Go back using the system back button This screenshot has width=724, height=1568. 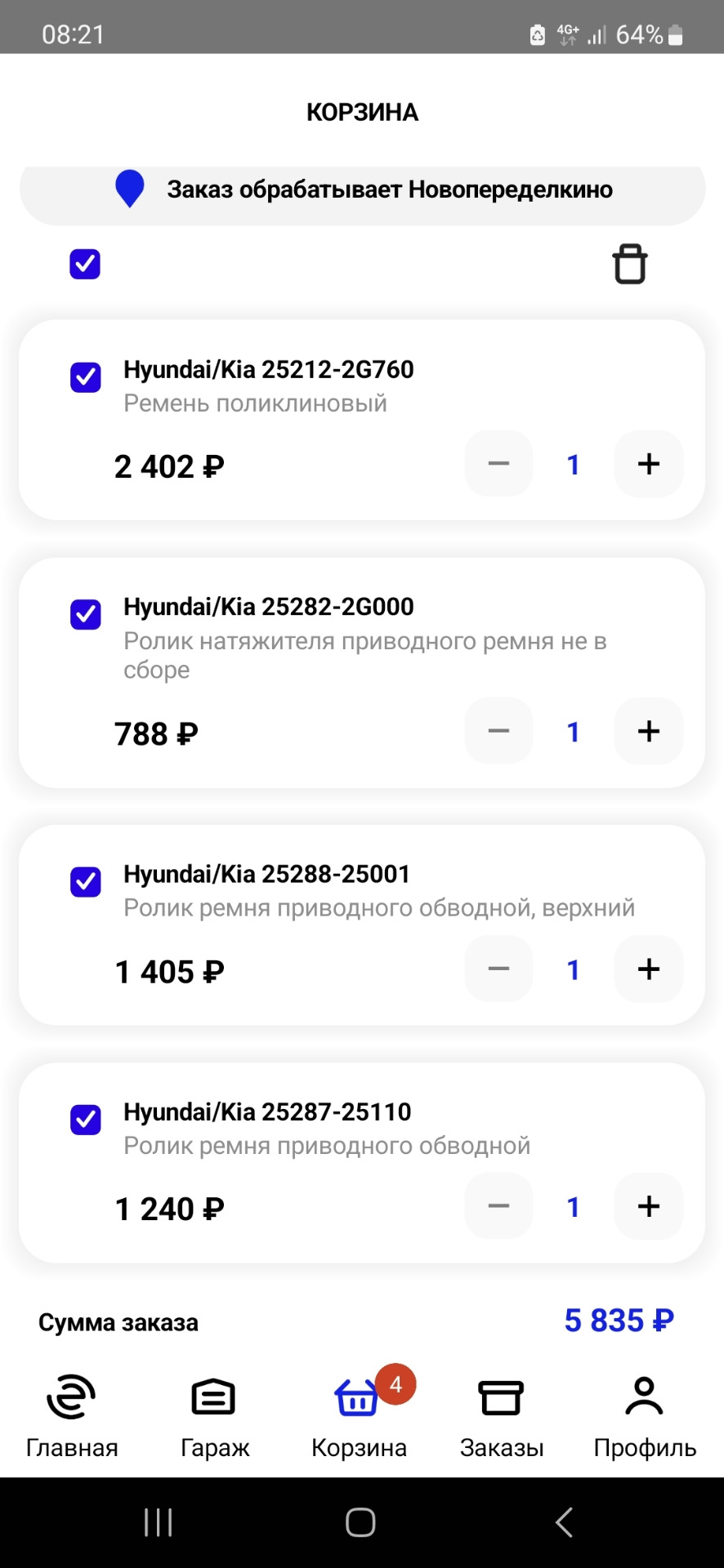coord(564,1522)
